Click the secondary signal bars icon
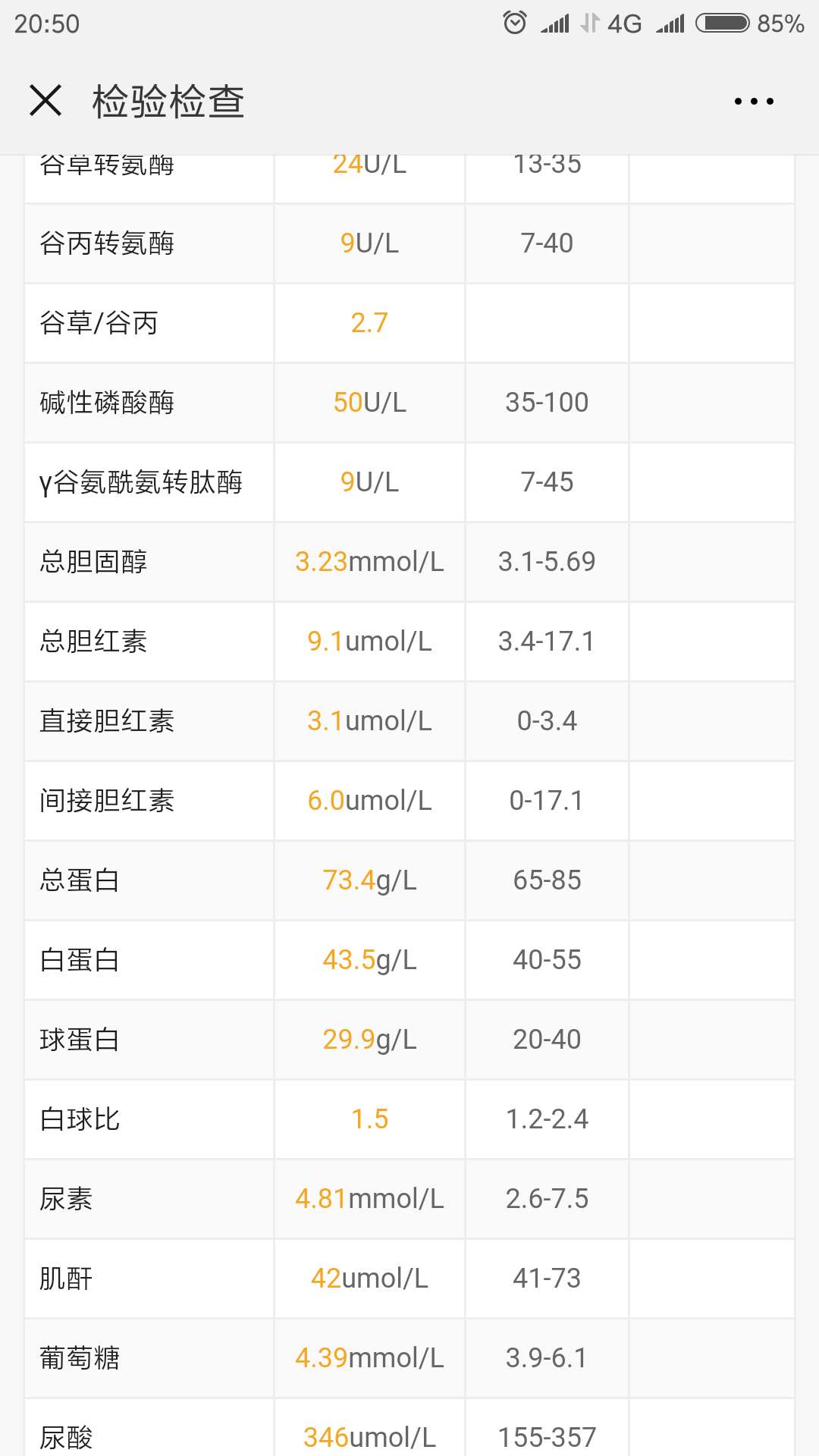Image resolution: width=819 pixels, height=1456 pixels. [669, 23]
